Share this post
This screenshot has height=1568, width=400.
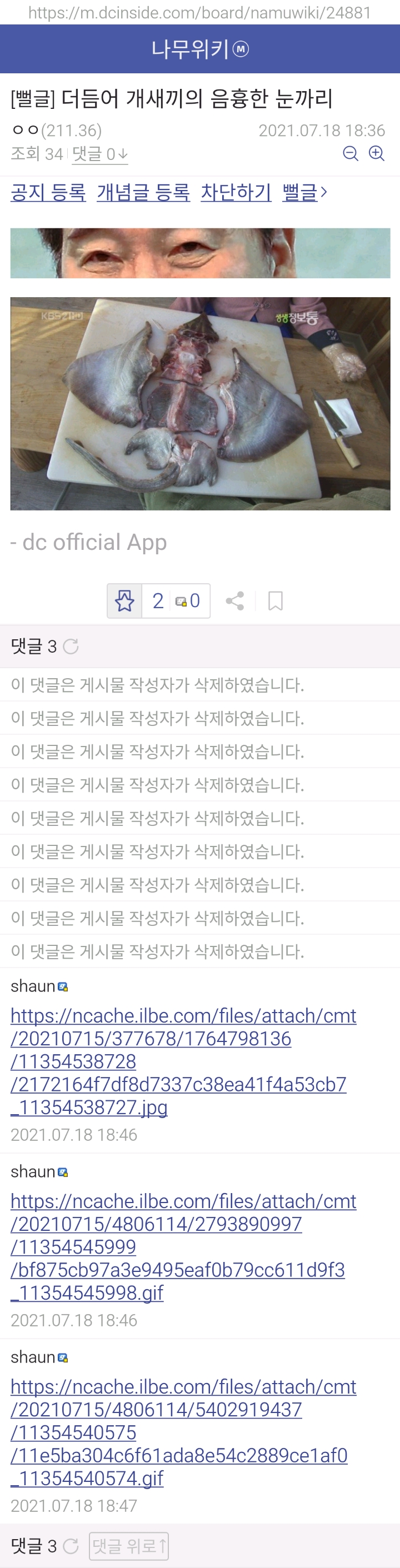pos(235,601)
